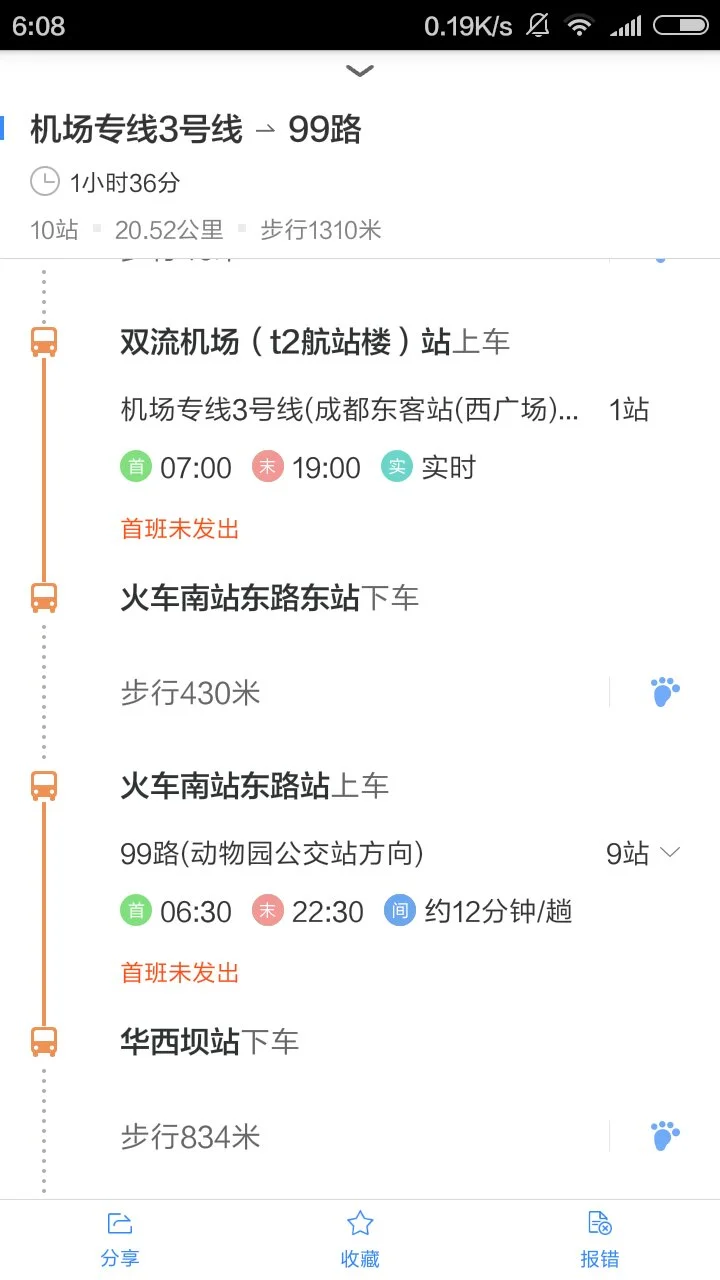Tap the footprint icon next to 步行834米
Viewport: 720px width, 1280px height.
click(x=663, y=1135)
